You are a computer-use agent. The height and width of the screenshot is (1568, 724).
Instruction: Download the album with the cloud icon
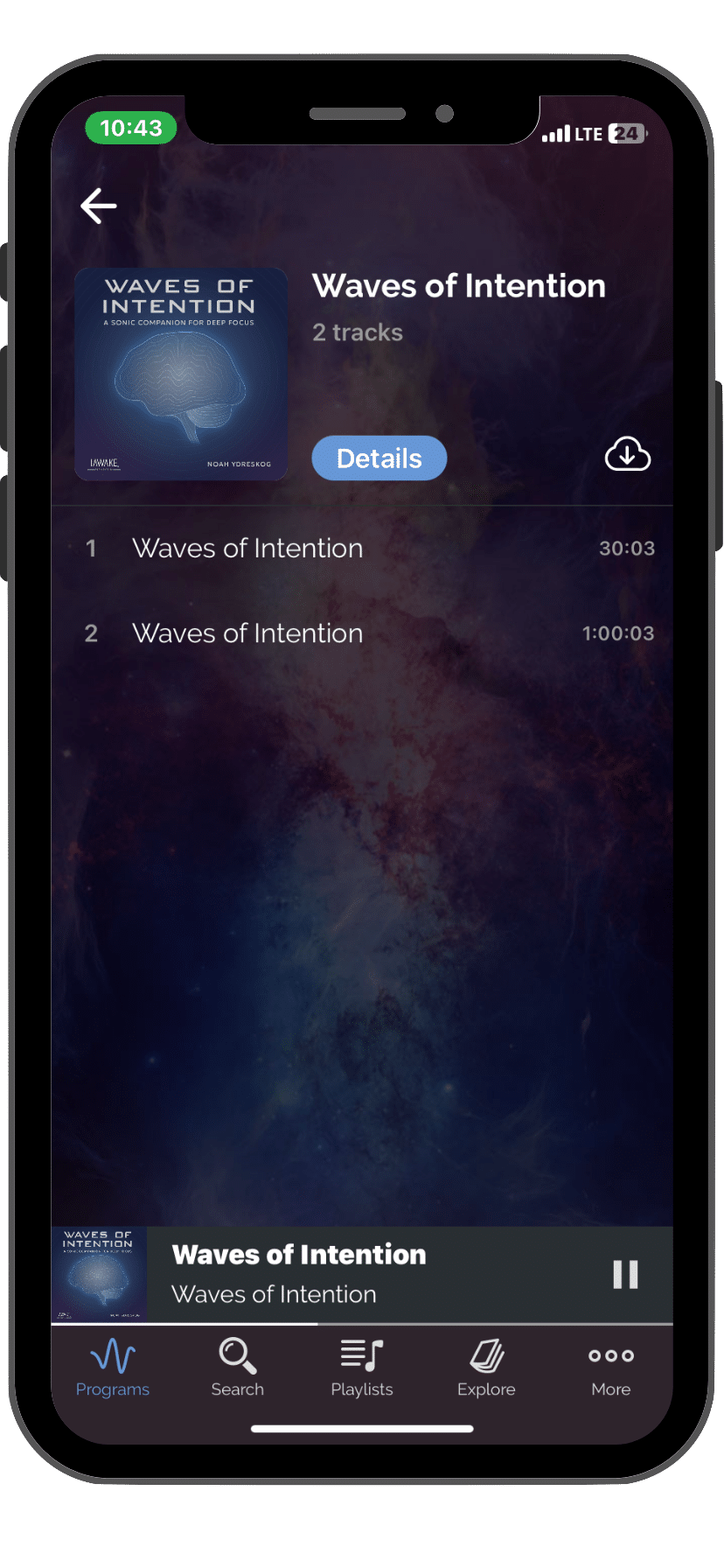[627, 455]
